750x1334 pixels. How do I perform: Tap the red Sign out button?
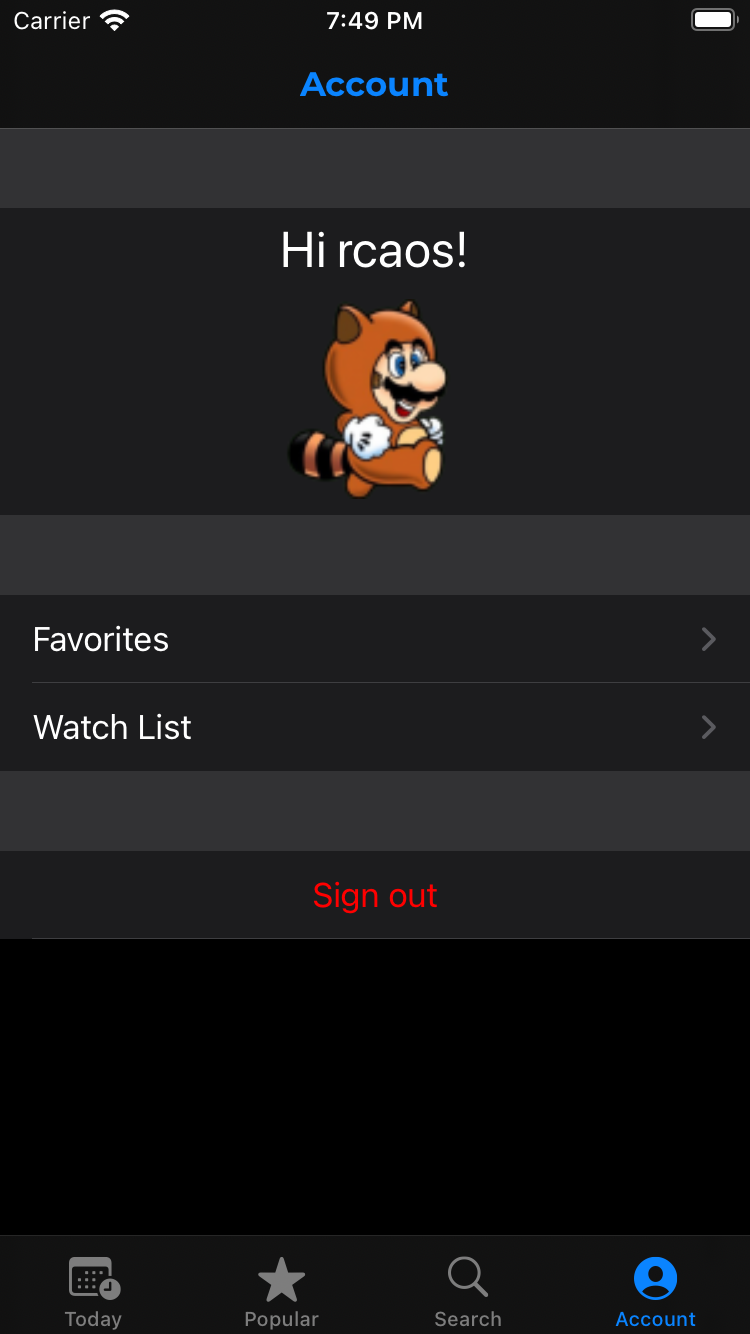coord(375,895)
